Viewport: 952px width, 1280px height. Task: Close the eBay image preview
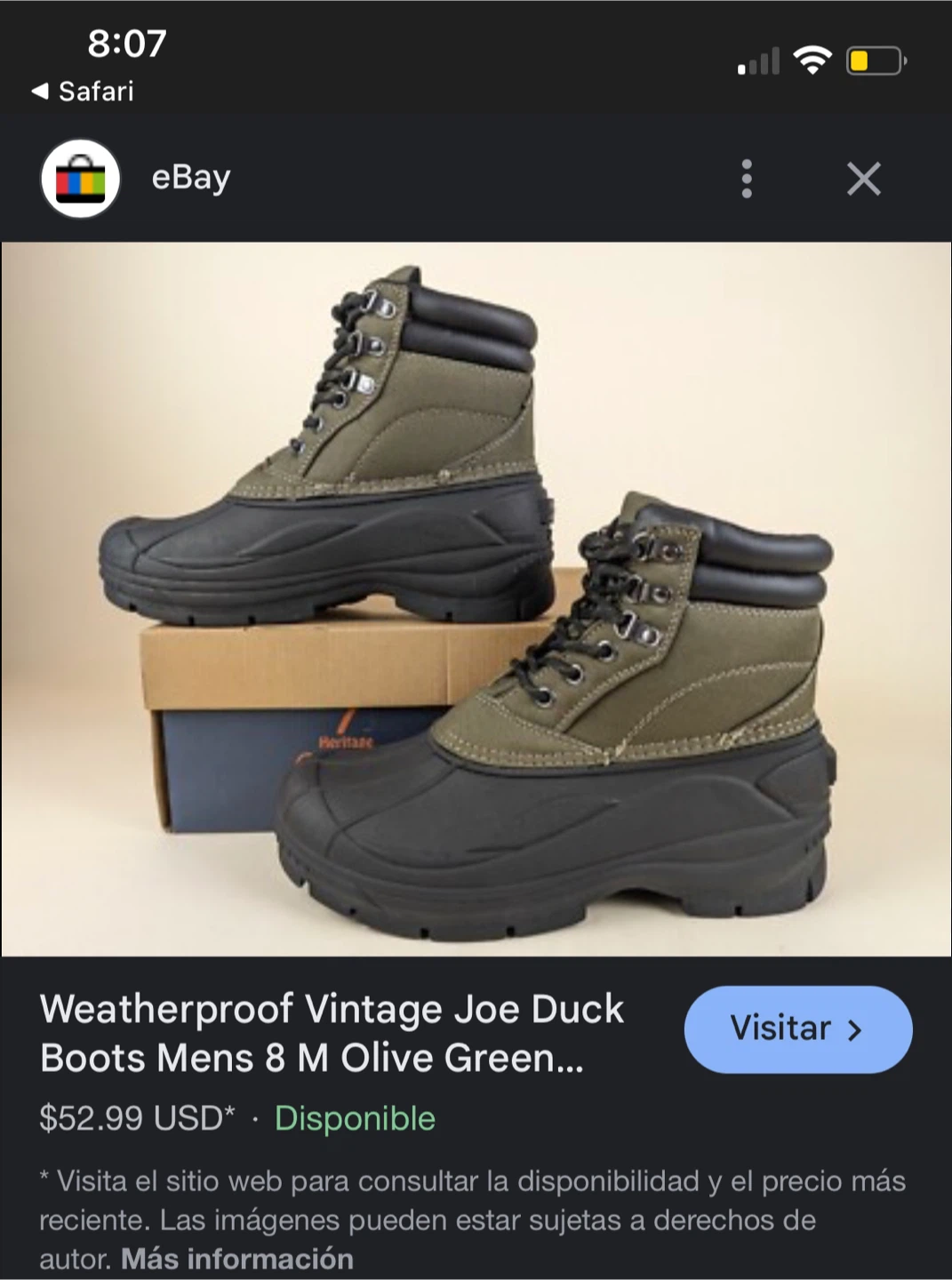863,179
